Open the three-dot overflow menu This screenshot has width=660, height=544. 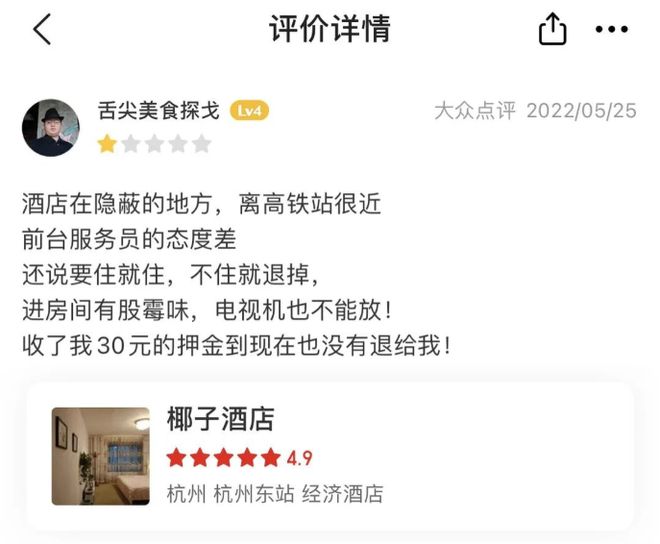tap(612, 30)
